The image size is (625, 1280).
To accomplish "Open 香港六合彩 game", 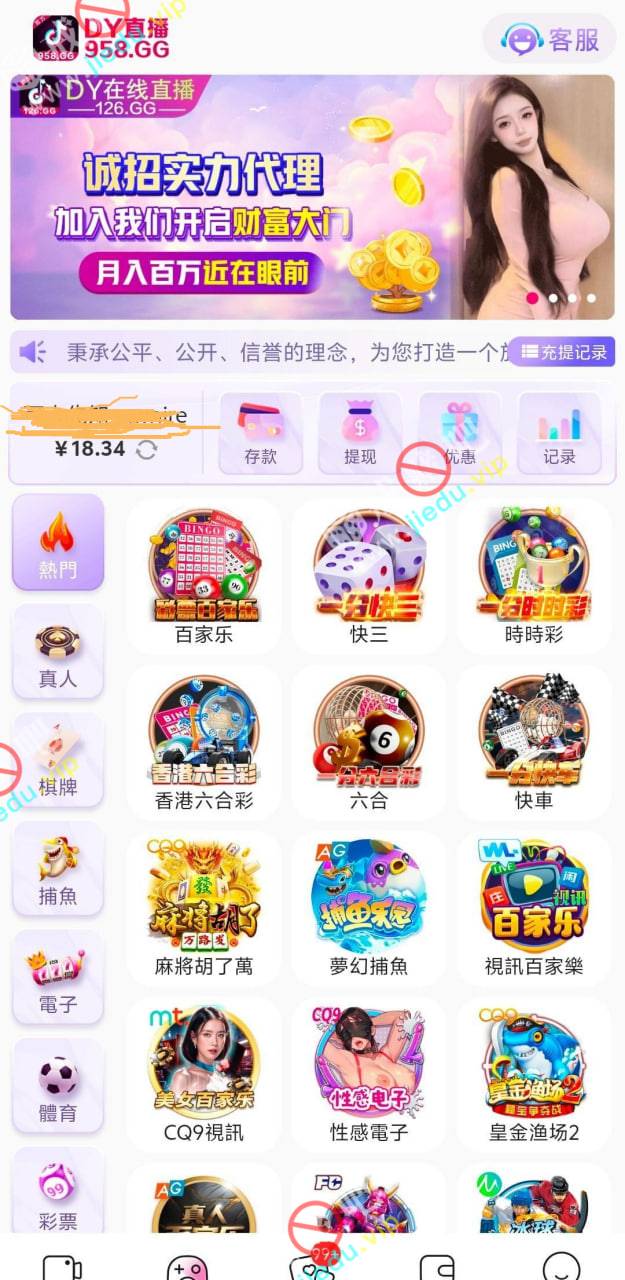I will [204, 741].
